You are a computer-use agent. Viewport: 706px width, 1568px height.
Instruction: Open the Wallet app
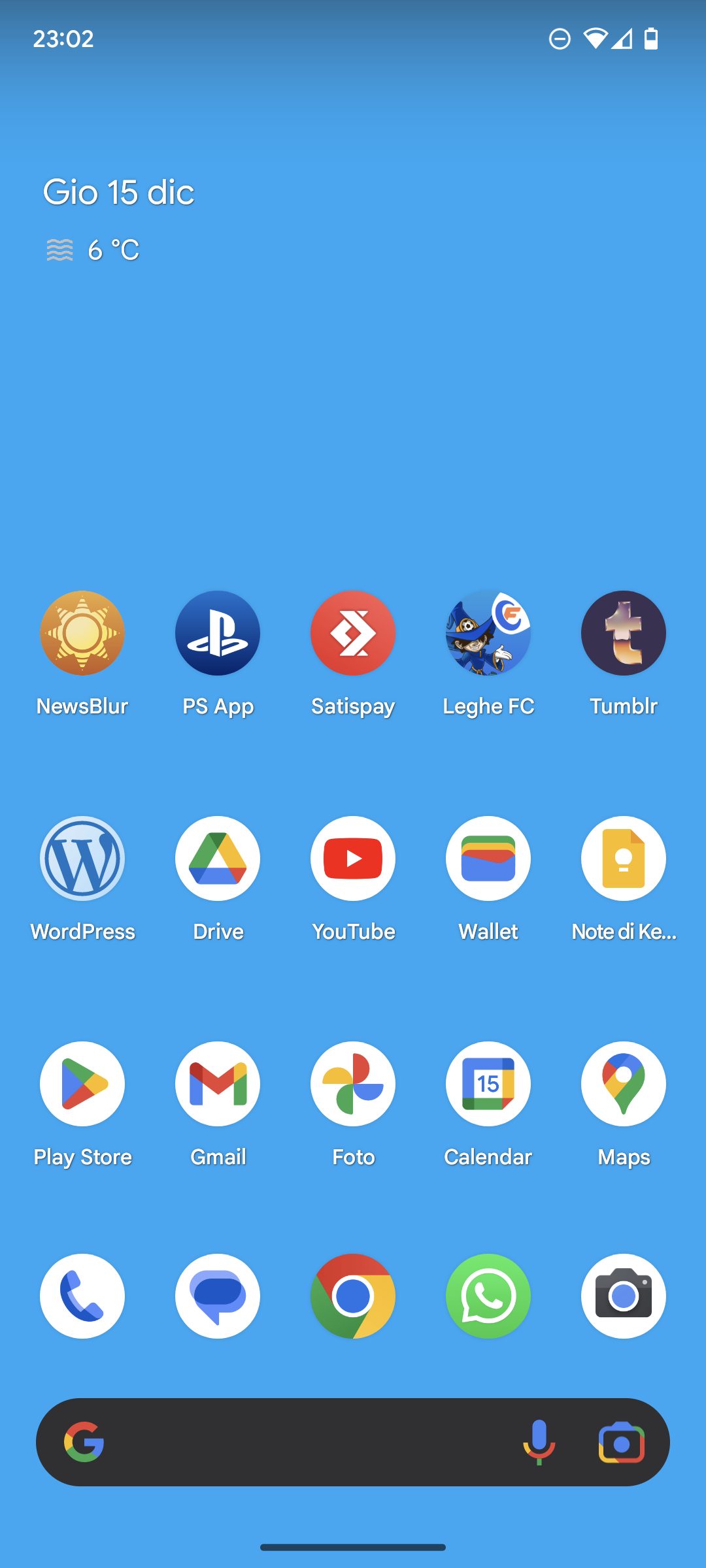[x=488, y=858]
